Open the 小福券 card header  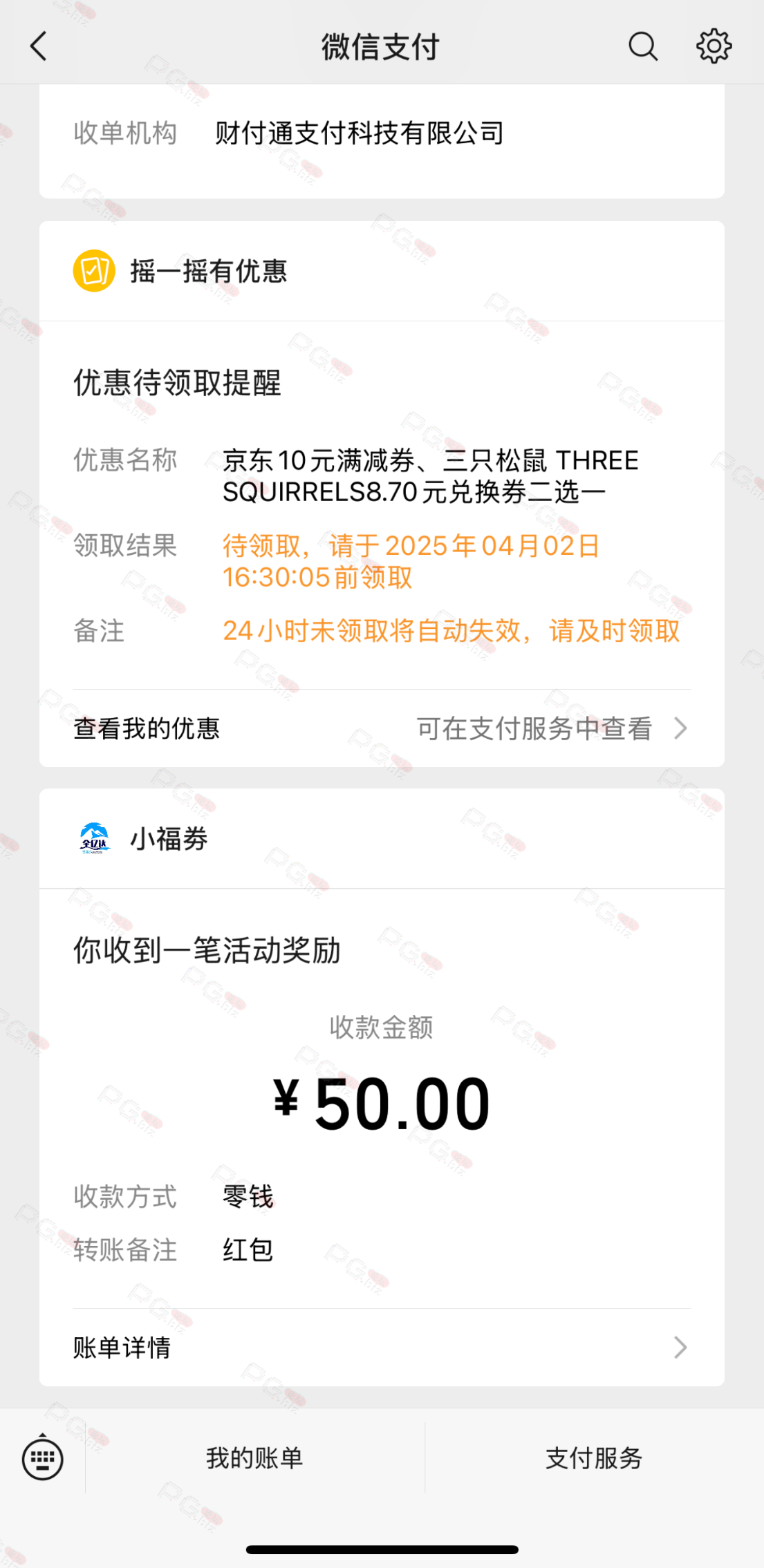(382, 839)
